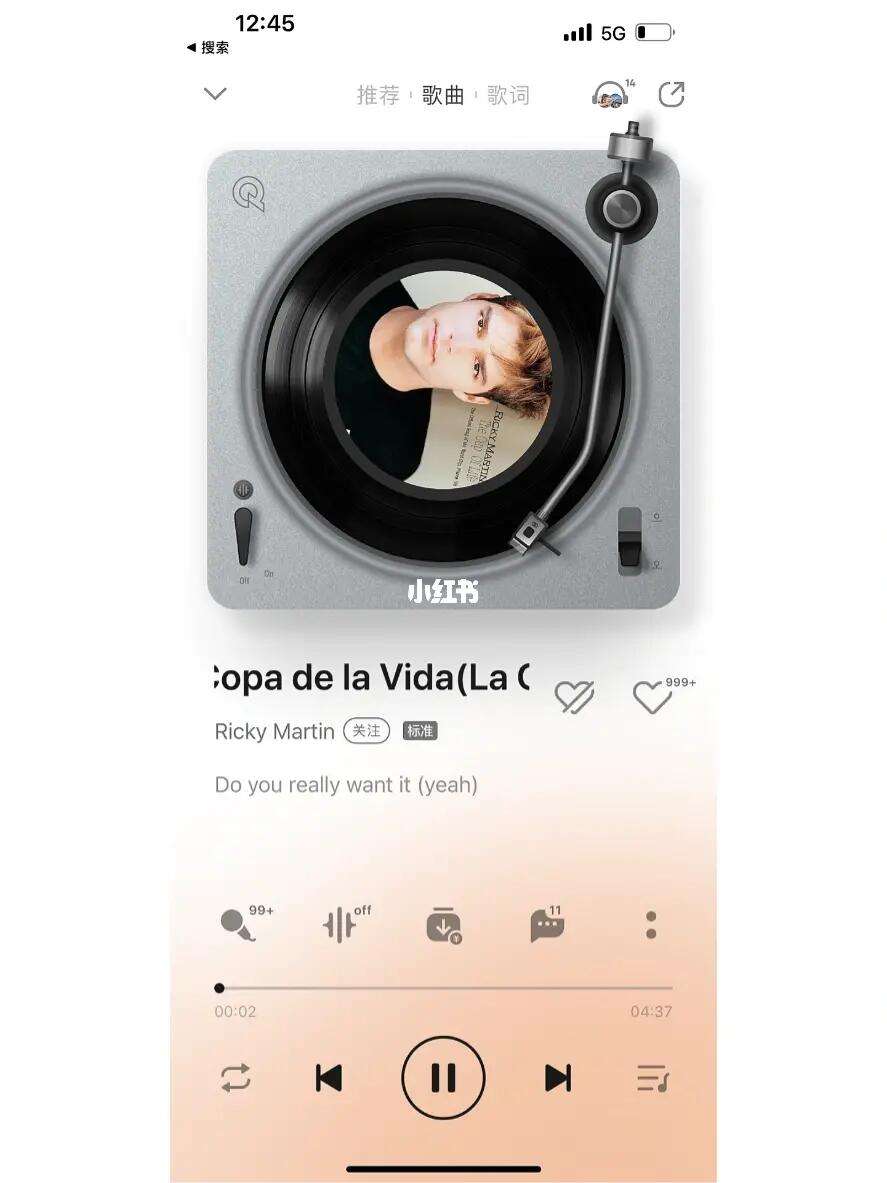Skip to the previous track
Image resolution: width=887 pixels, height=1183 pixels.
(329, 1077)
